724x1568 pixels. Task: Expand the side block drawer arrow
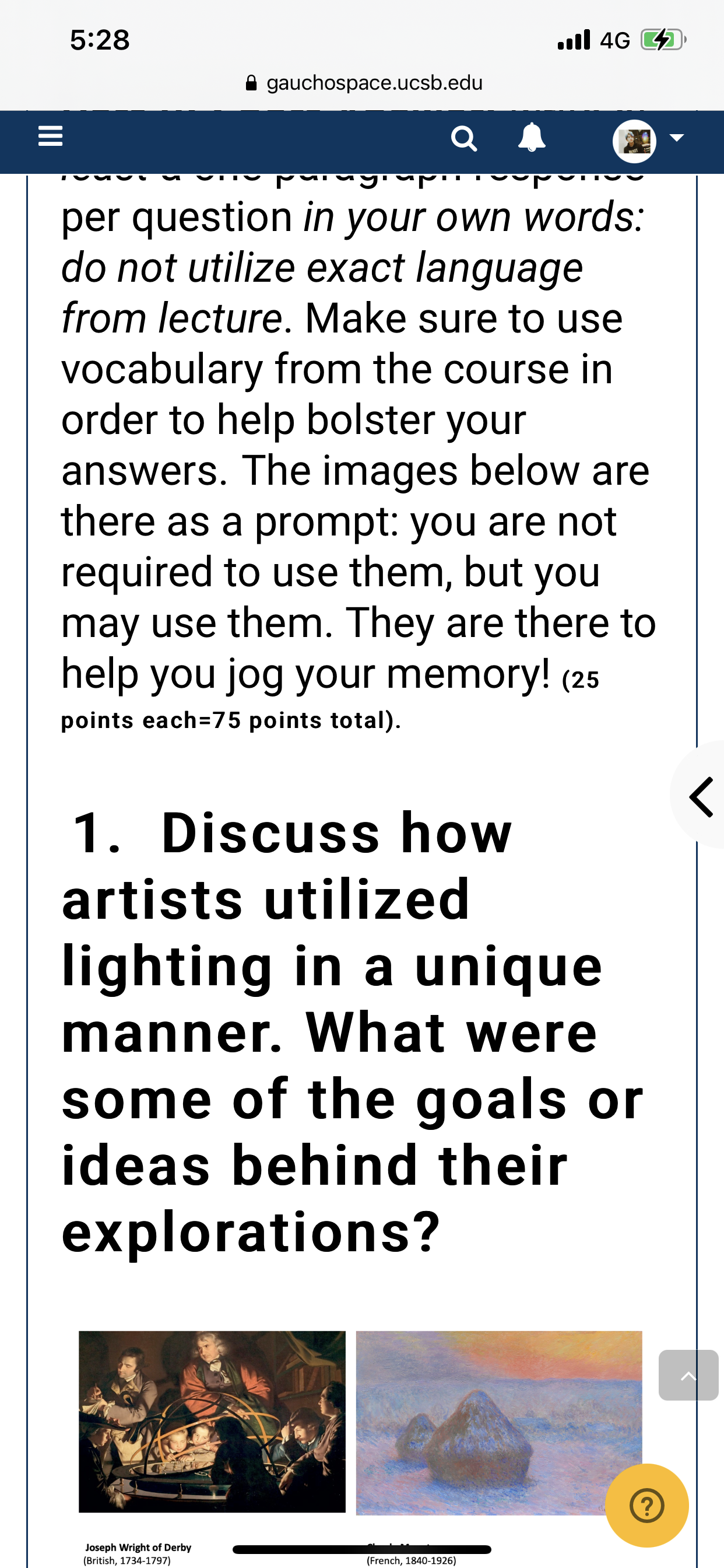click(x=700, y=795)
